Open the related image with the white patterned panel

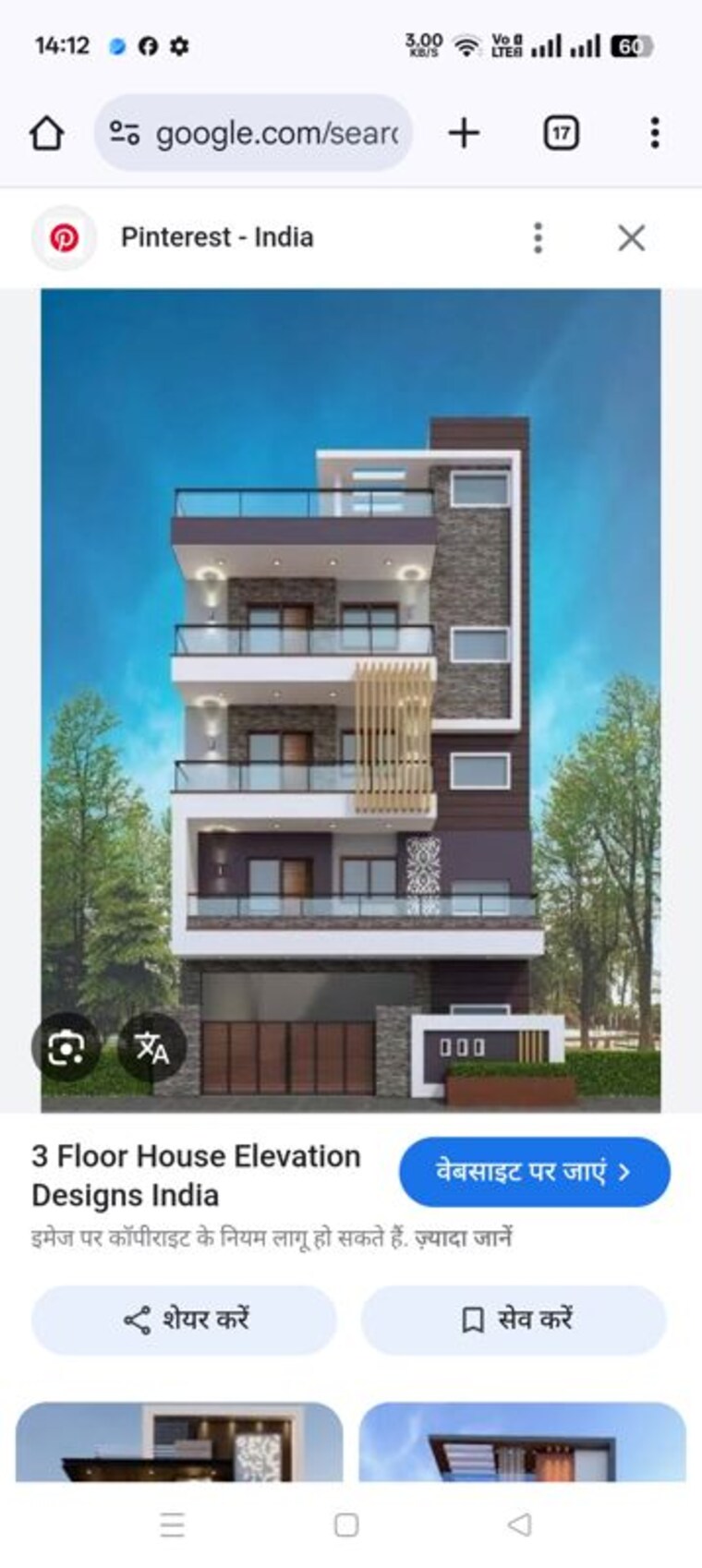(179, 1442)
